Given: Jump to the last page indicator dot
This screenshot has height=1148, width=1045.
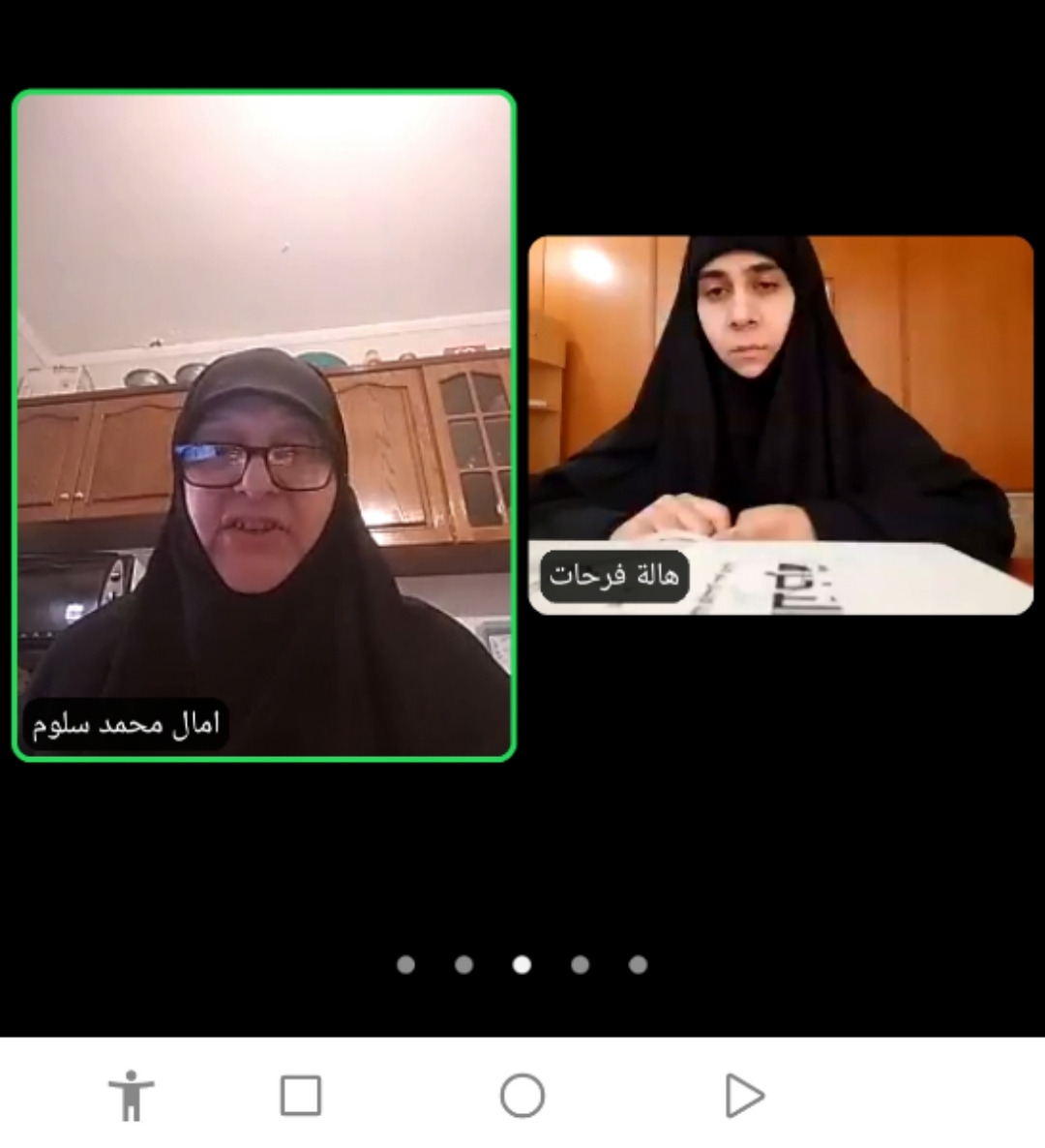Looking at the screenshot, I should 638,964.
